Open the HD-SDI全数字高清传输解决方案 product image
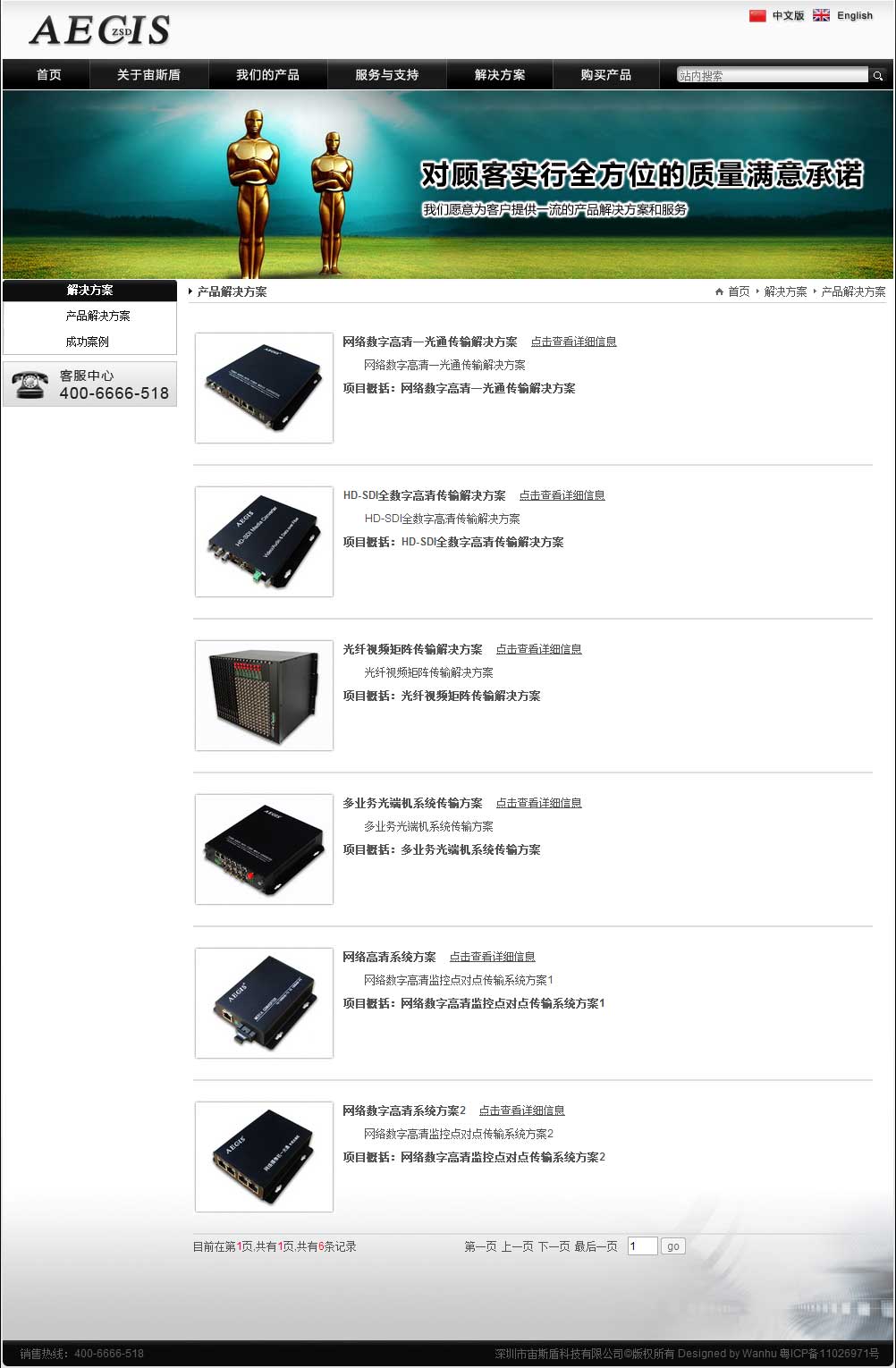Viewport: 896px width, 1368px height. tap(264, 542)
